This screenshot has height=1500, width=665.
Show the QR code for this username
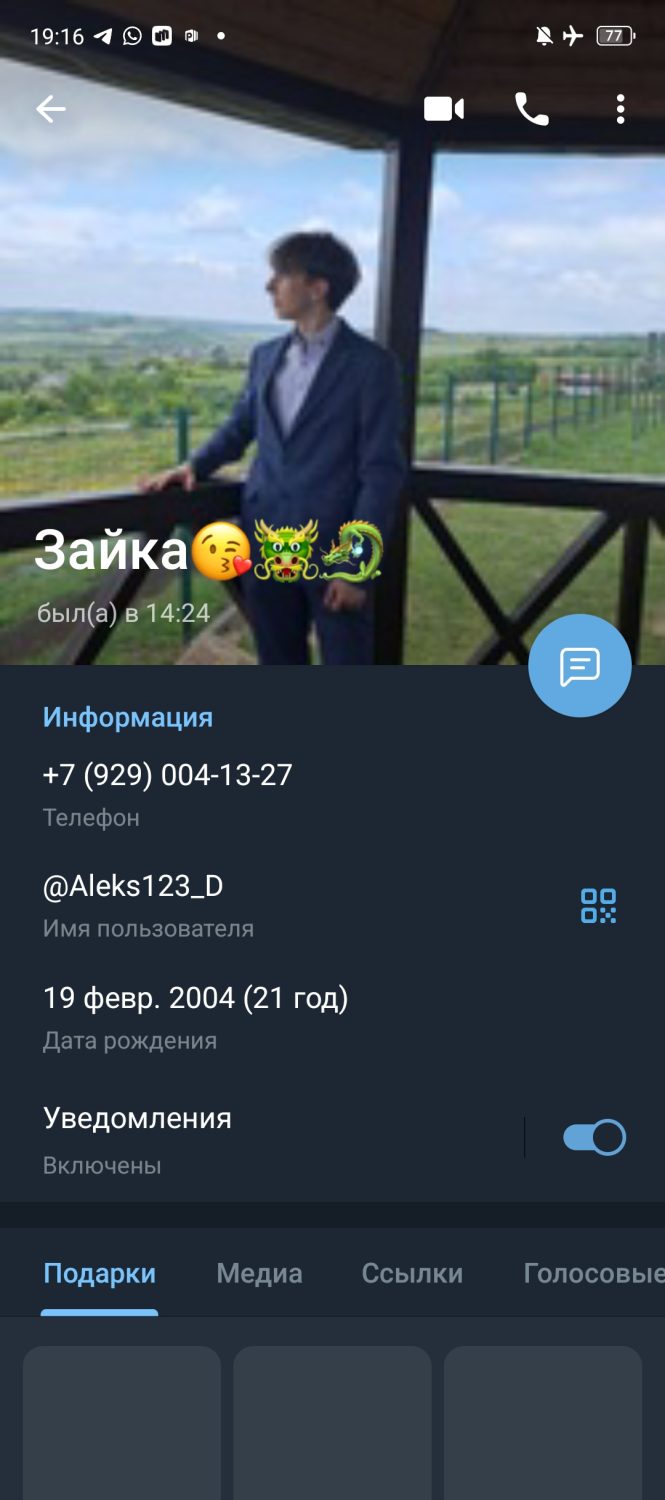[x=598, y=905]
